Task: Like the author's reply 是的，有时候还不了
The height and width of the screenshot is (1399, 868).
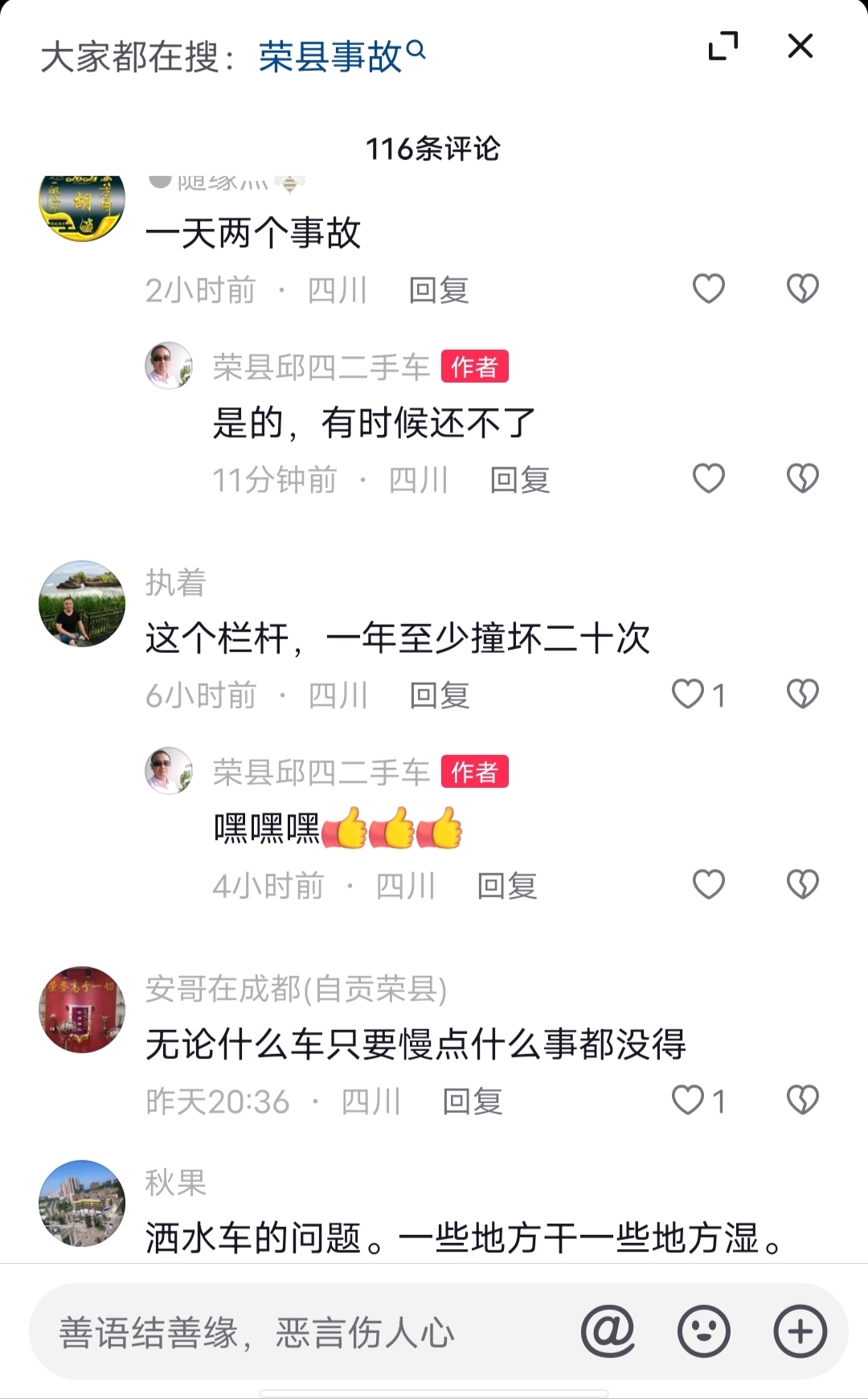Action: [708, 478]
